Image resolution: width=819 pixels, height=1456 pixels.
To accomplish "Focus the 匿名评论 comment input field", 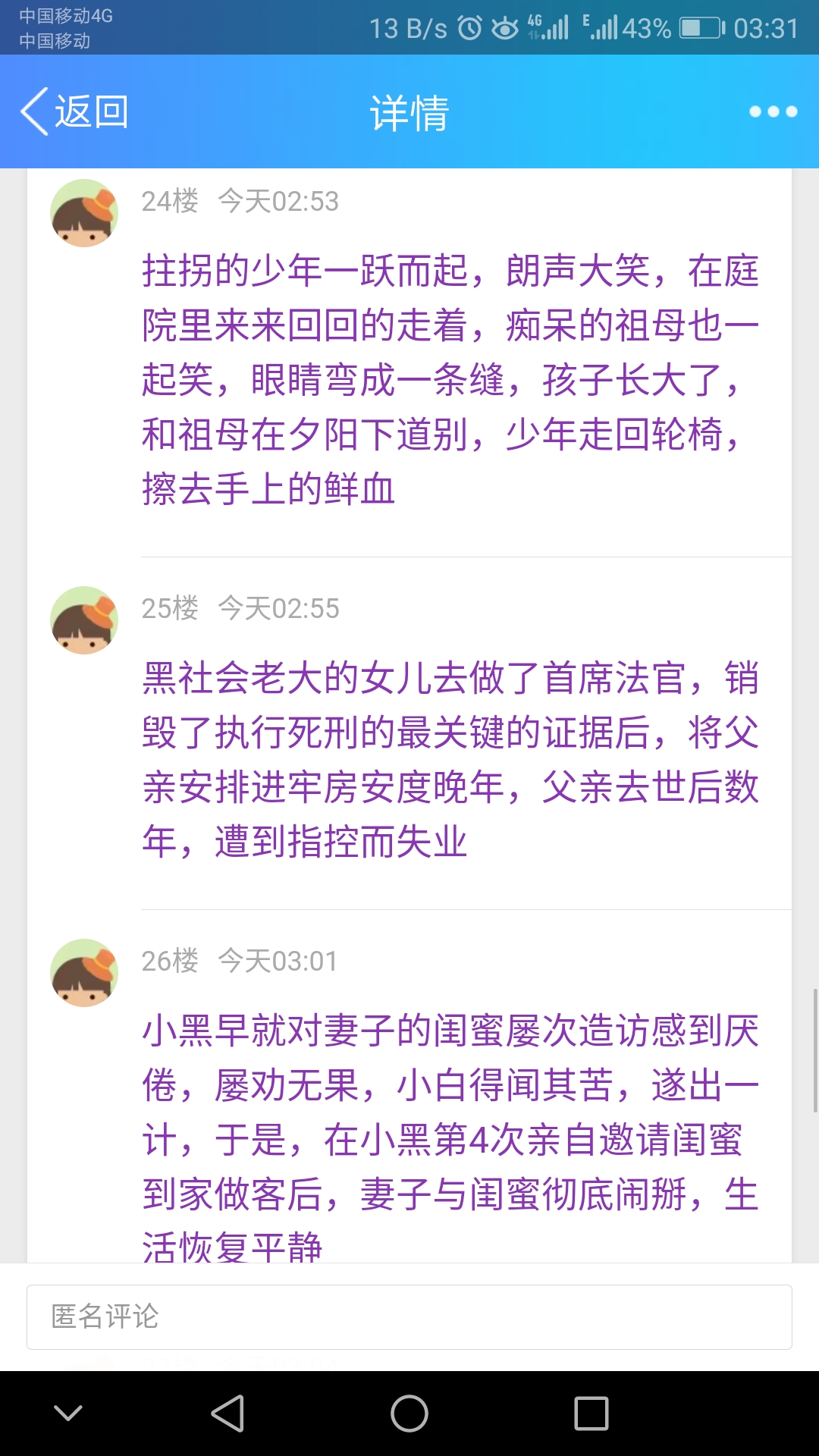I will pos(409,1317).
